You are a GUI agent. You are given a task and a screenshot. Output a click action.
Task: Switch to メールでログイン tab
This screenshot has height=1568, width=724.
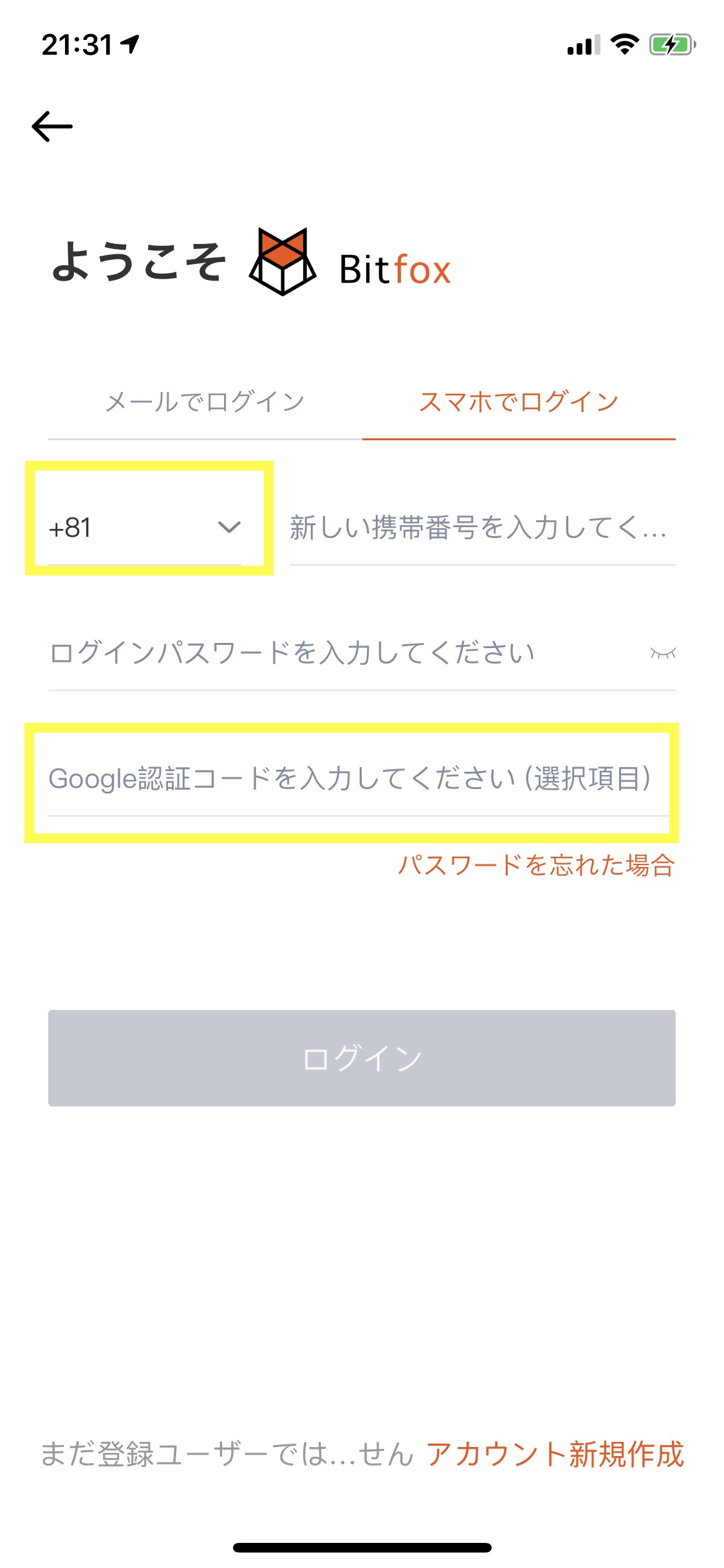[x=205, y=402]
